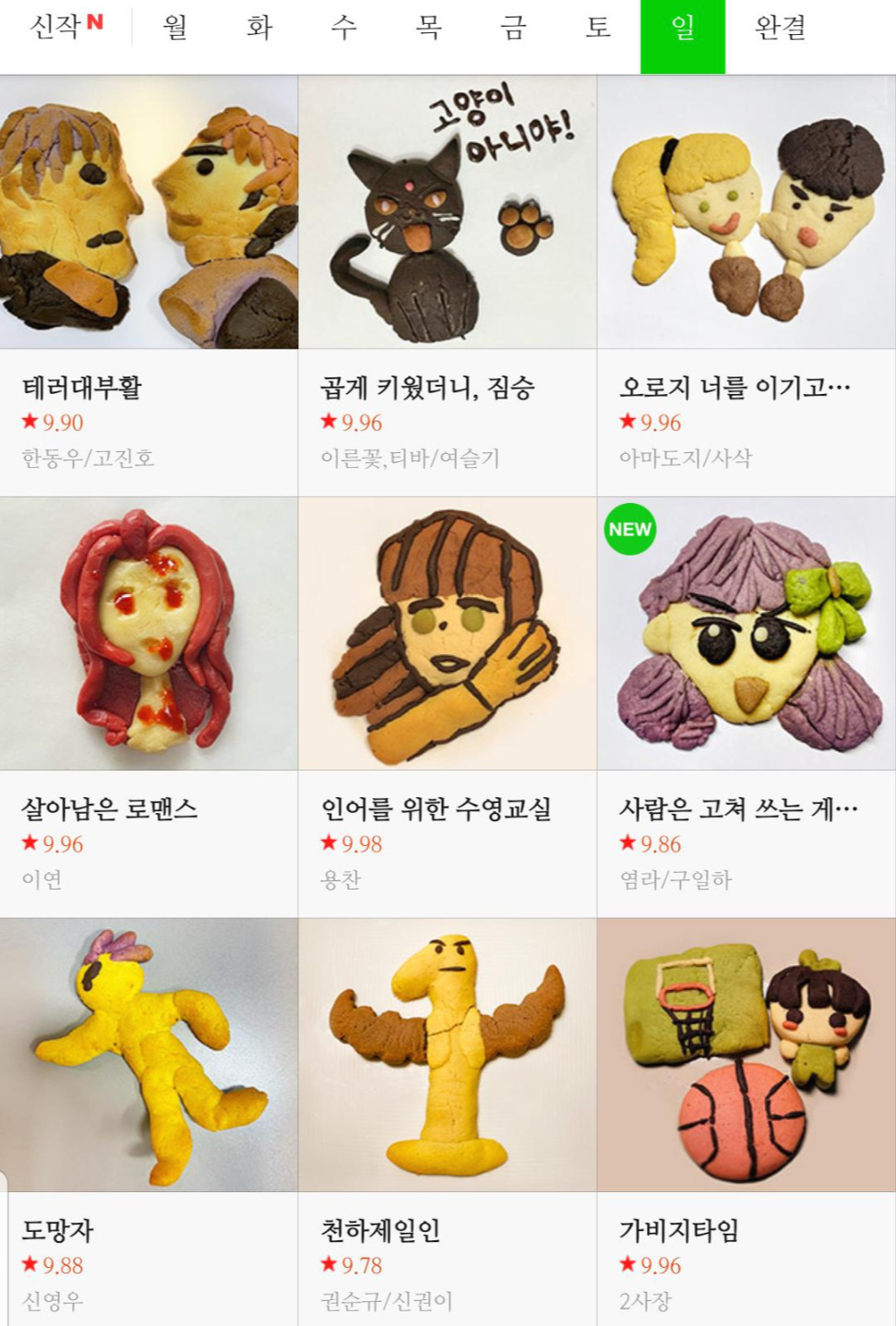Click the star icon under 천하제일인

pyautogui.click(x=328, y=1264)
